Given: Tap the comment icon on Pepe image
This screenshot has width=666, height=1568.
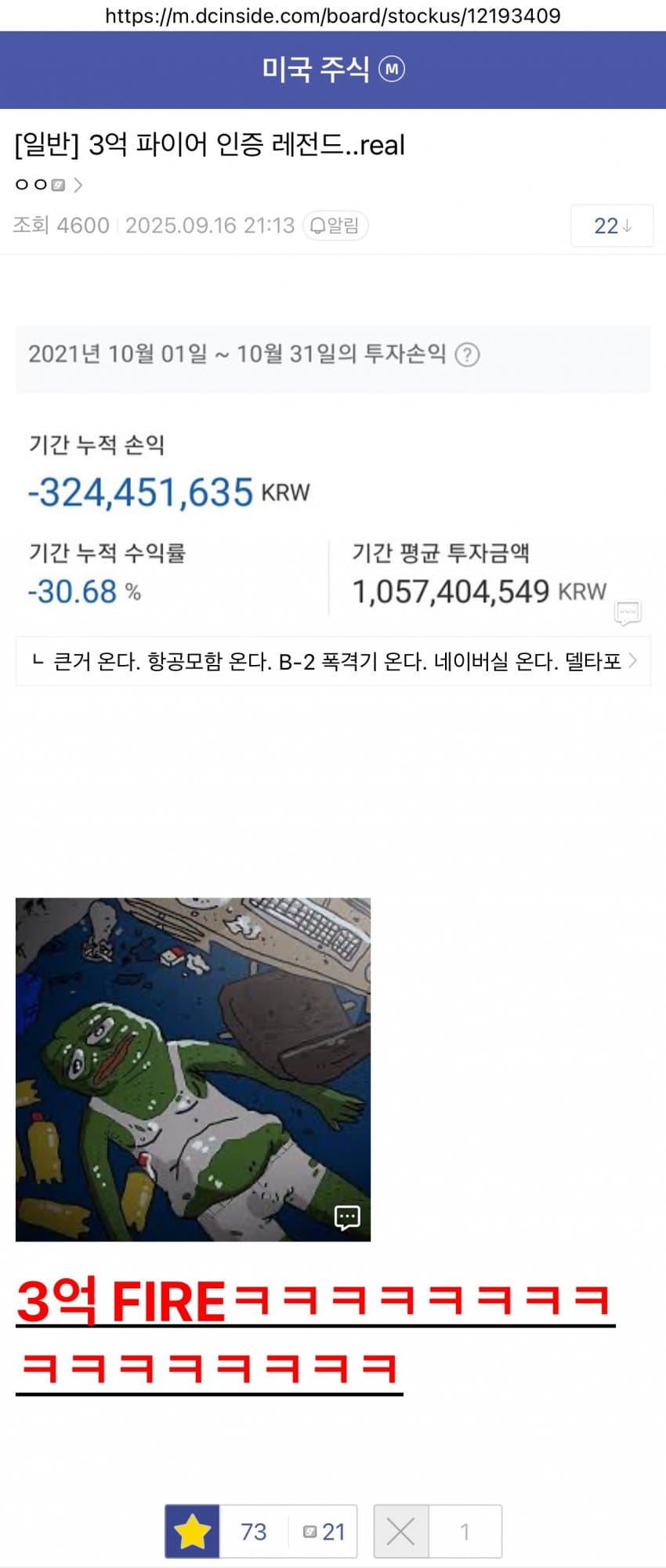Looking at the screenshot, I should (347, 1217).
